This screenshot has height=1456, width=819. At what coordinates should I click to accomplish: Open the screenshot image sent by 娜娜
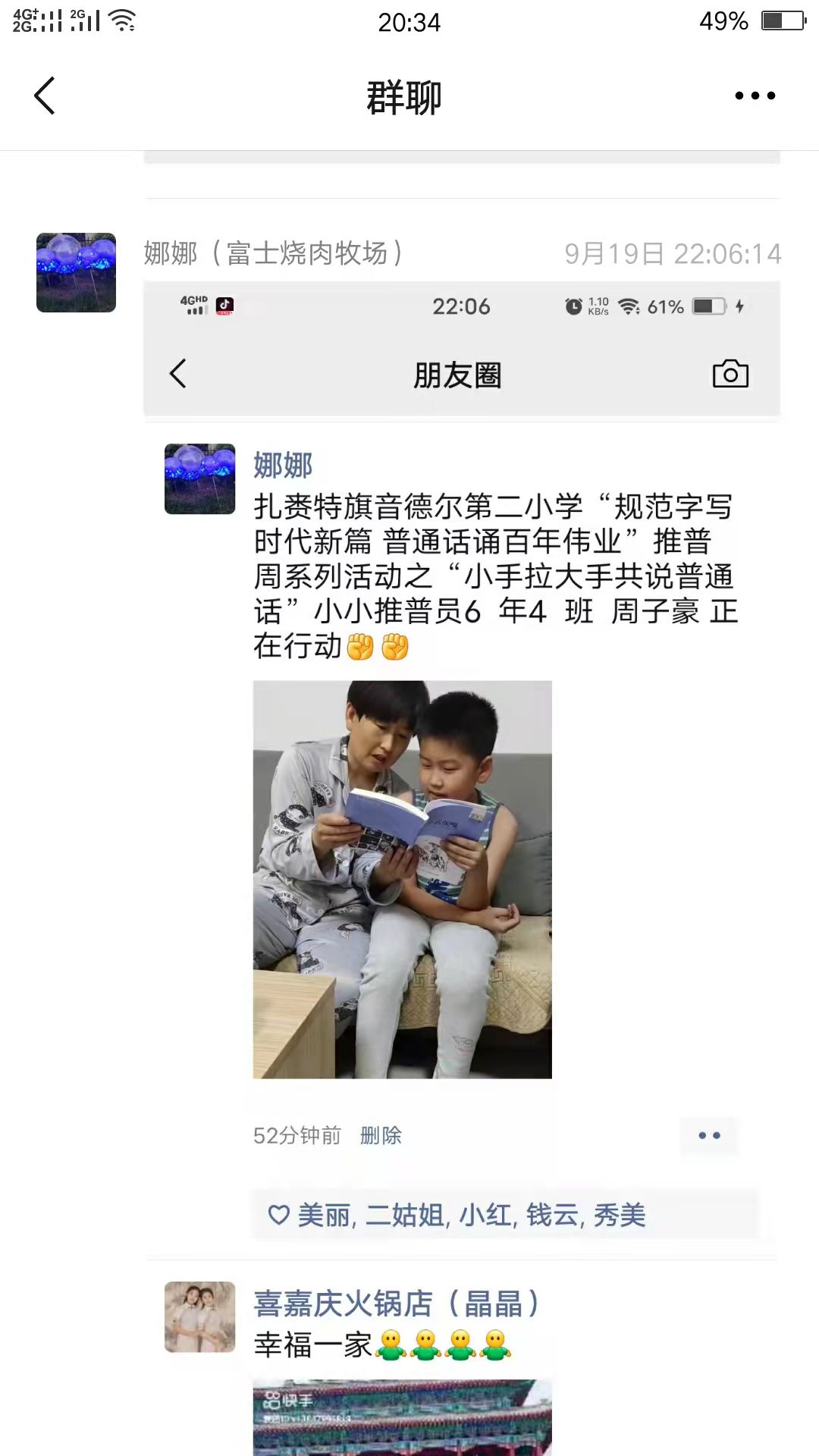coord(461,758)
